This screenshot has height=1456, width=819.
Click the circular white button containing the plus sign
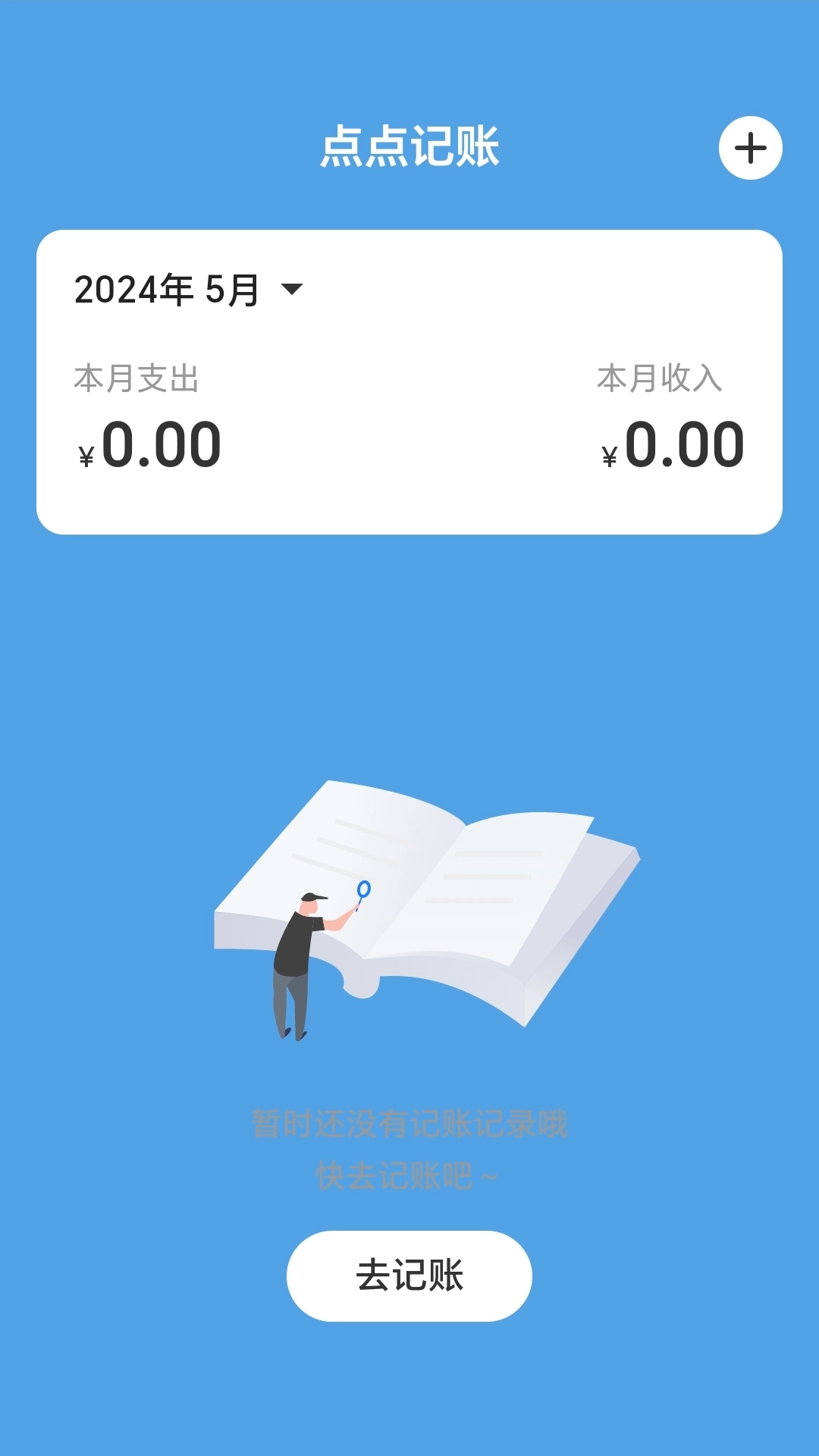click(x=752, y=149)
